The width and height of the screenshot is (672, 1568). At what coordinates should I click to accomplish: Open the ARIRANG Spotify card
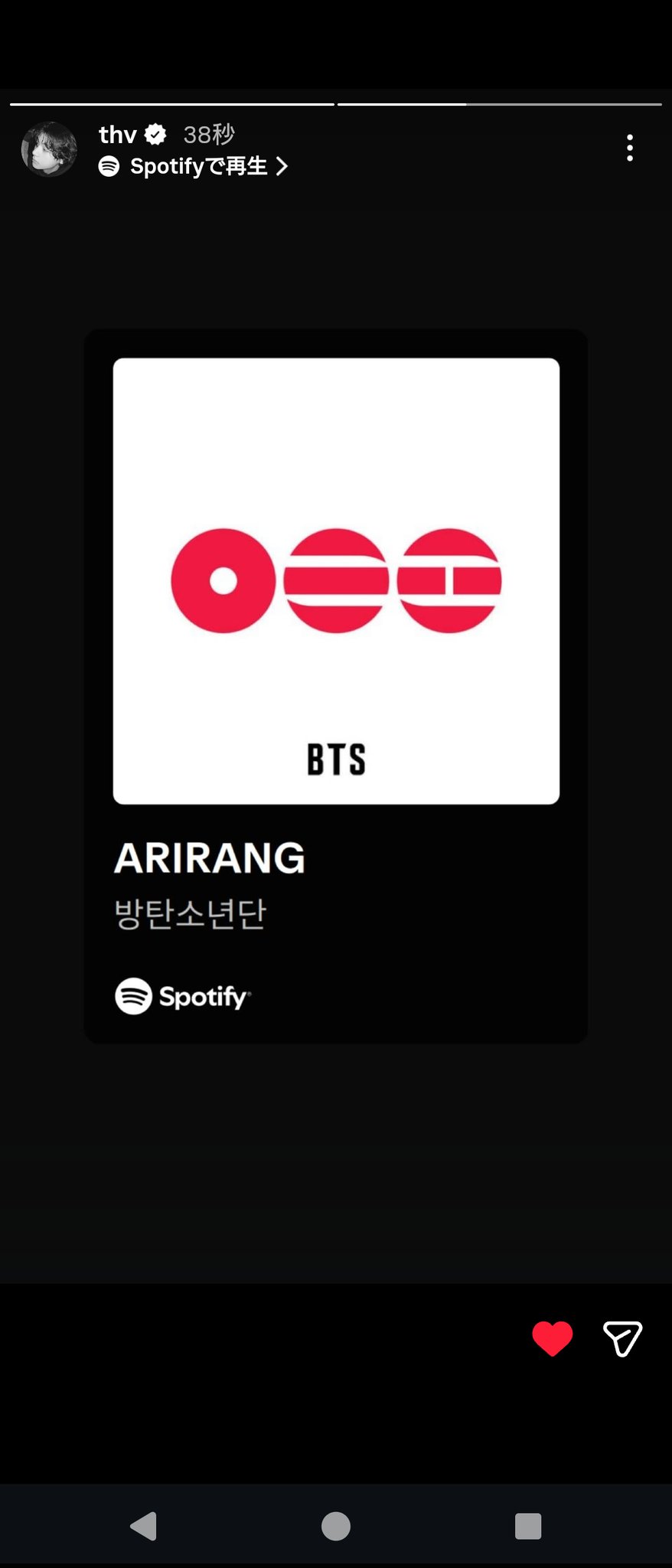(336, 685)
